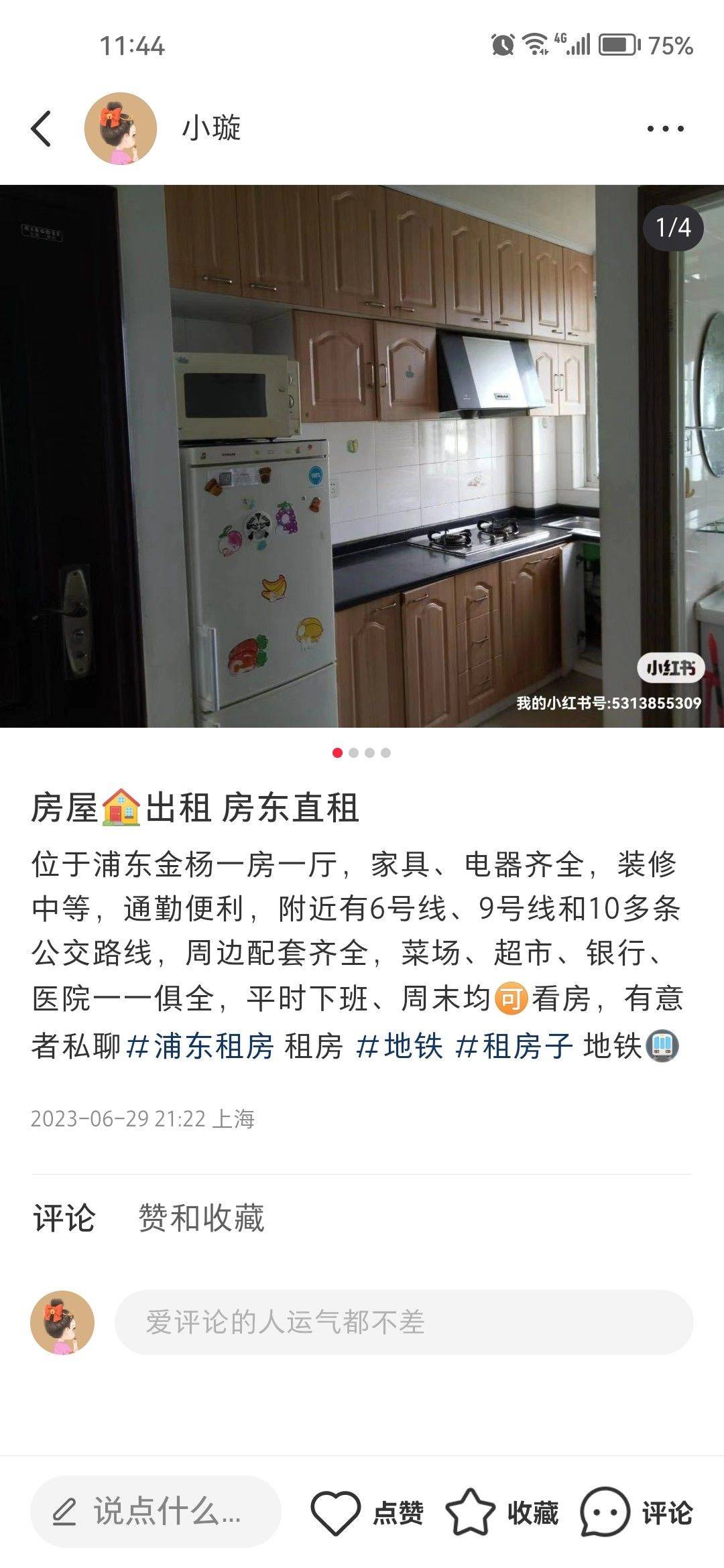Open comments via bottom 评论 button
The image size is (724, 1568).
coord(637,1512)
